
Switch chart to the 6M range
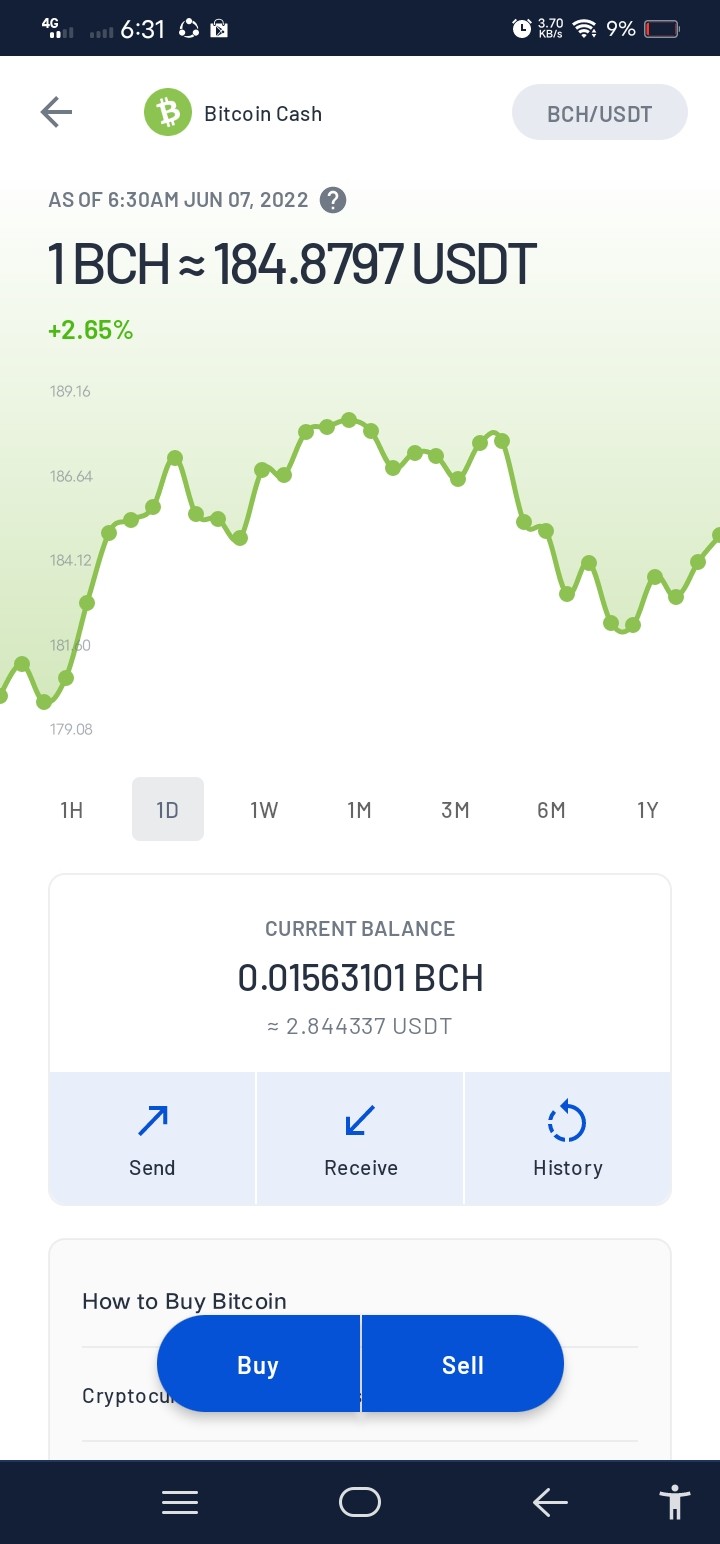click(x=552, y=810)
